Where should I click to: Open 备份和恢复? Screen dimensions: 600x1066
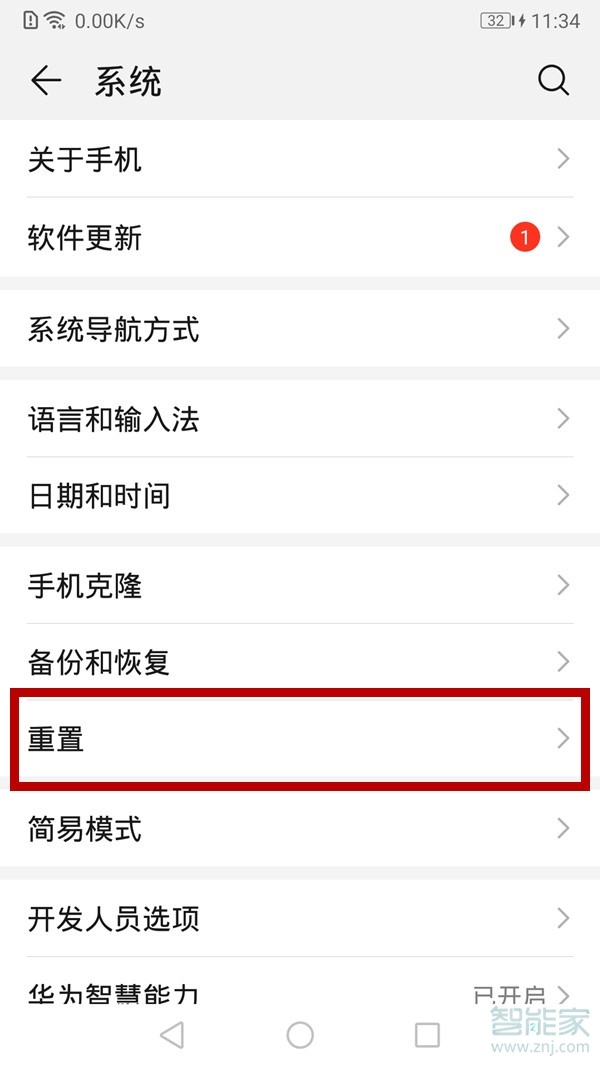pyautogui.click(x=300, y=661)
